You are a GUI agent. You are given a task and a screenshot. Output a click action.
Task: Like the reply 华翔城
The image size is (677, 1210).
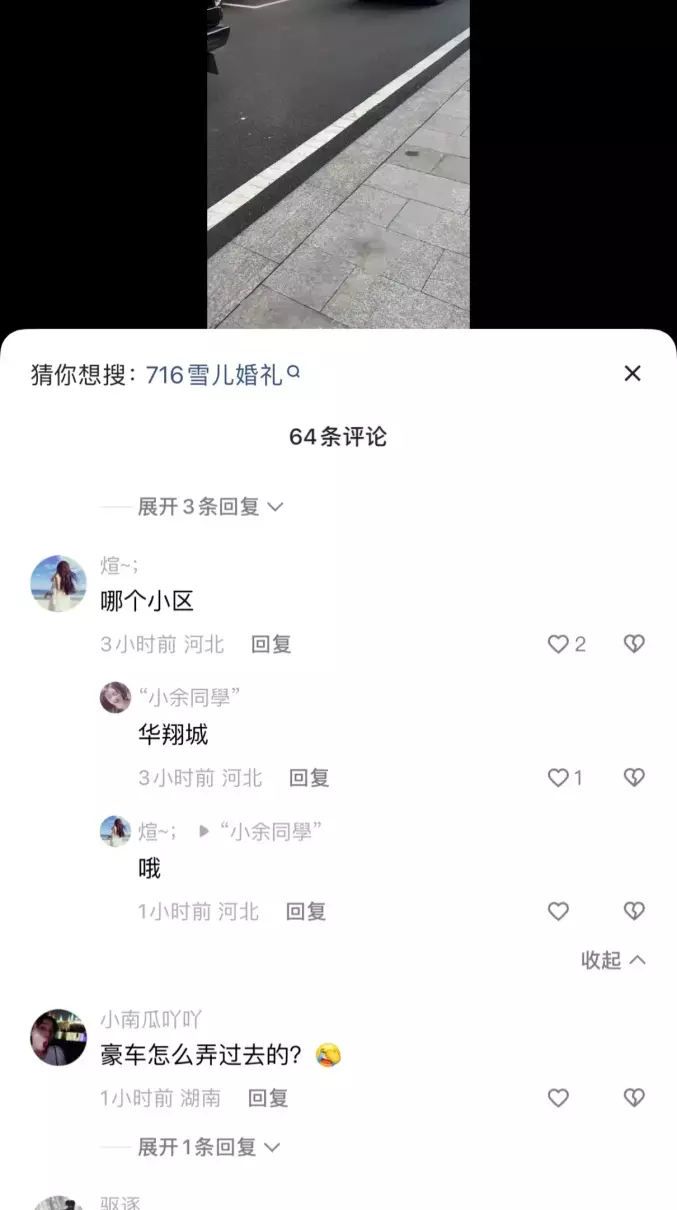[x=565, y=777]
